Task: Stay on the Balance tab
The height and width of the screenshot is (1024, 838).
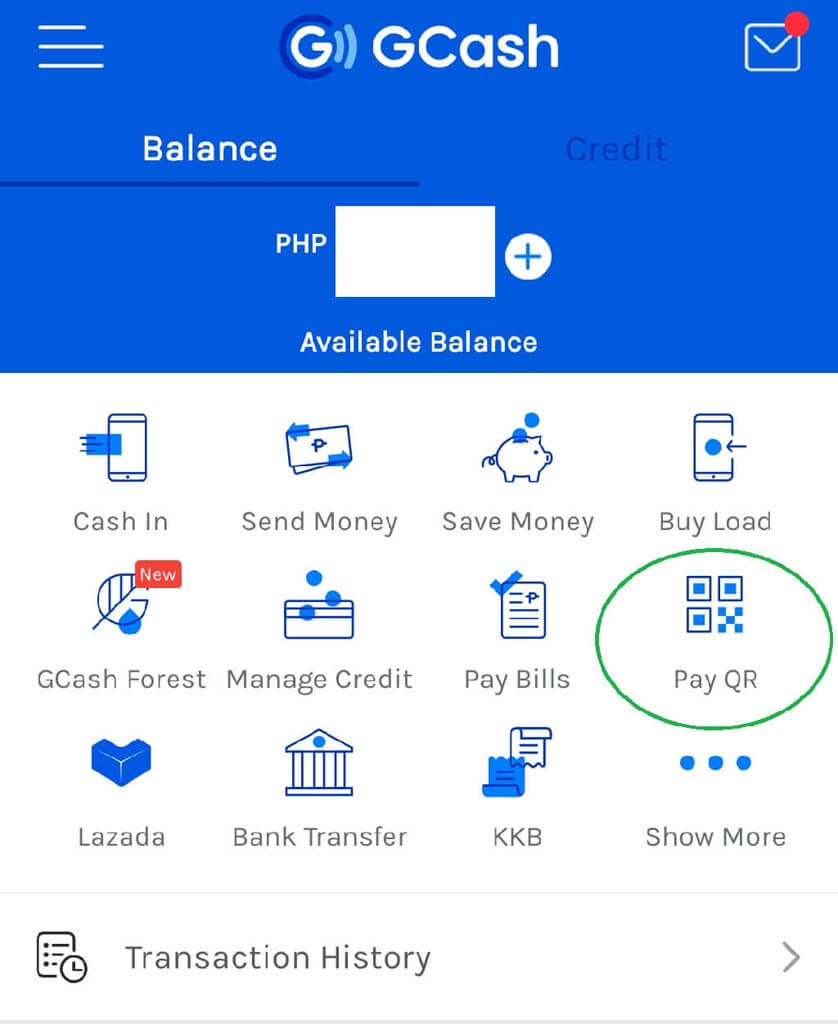Action: 209,148
